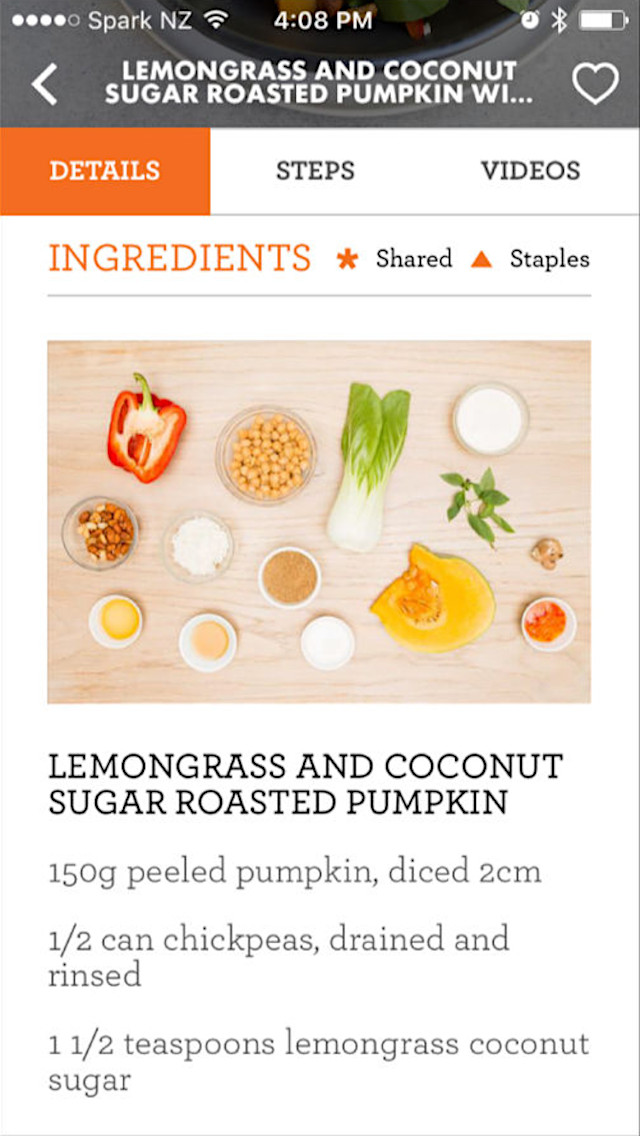This screenshot has height=1136, width=640.
Task: Open the Videos tab
Action: pyautogui.click(x=531, y=171)
